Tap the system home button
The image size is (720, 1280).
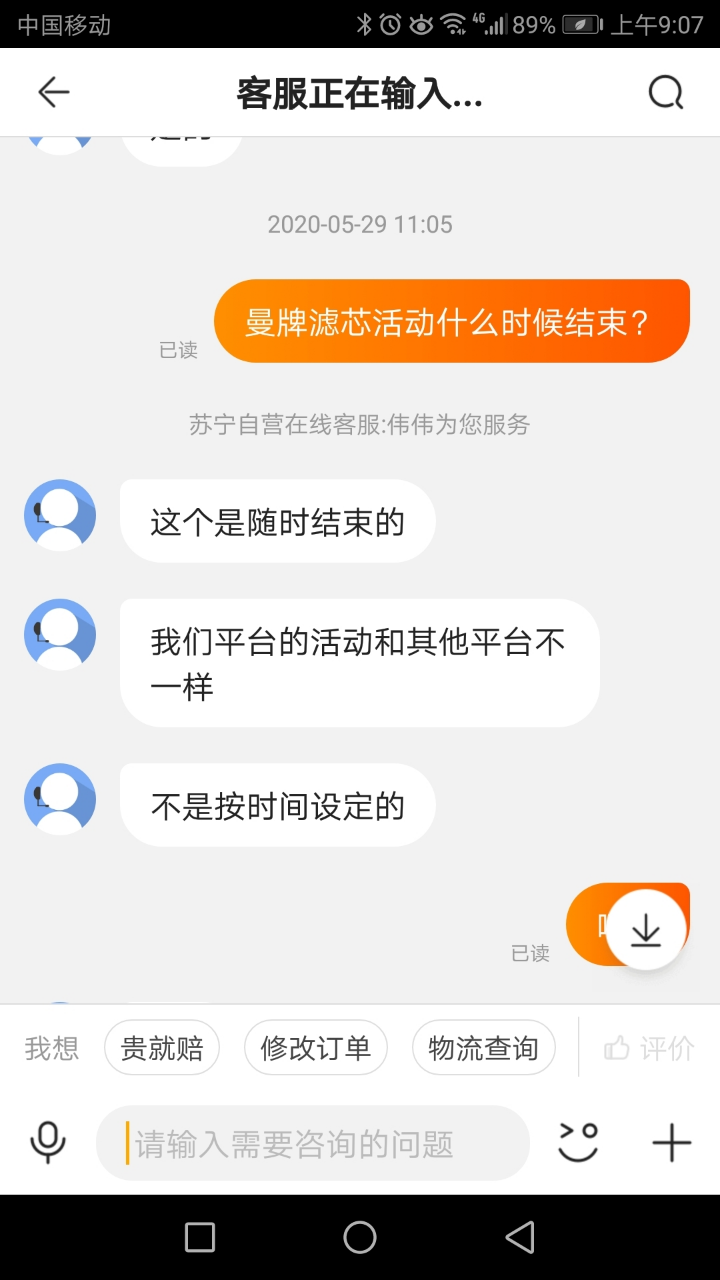360,1238
